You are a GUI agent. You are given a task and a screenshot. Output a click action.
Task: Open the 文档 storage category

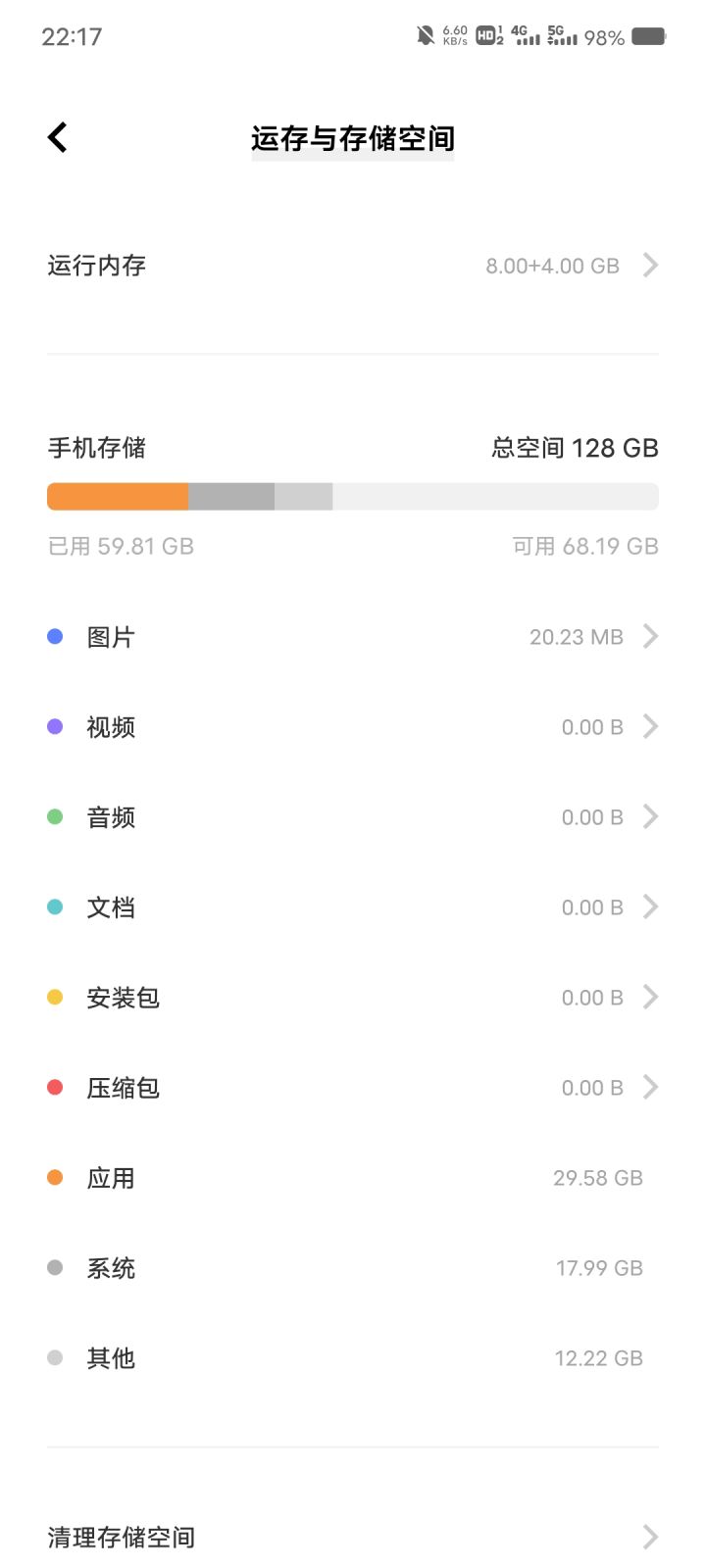point(353,907)
